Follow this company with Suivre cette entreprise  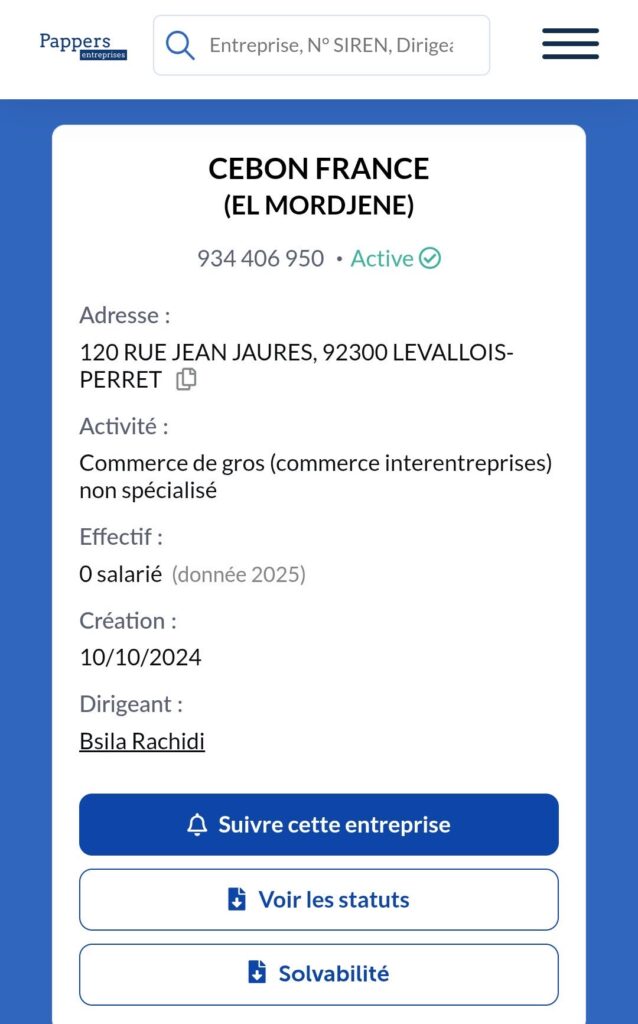click(318, 825)
